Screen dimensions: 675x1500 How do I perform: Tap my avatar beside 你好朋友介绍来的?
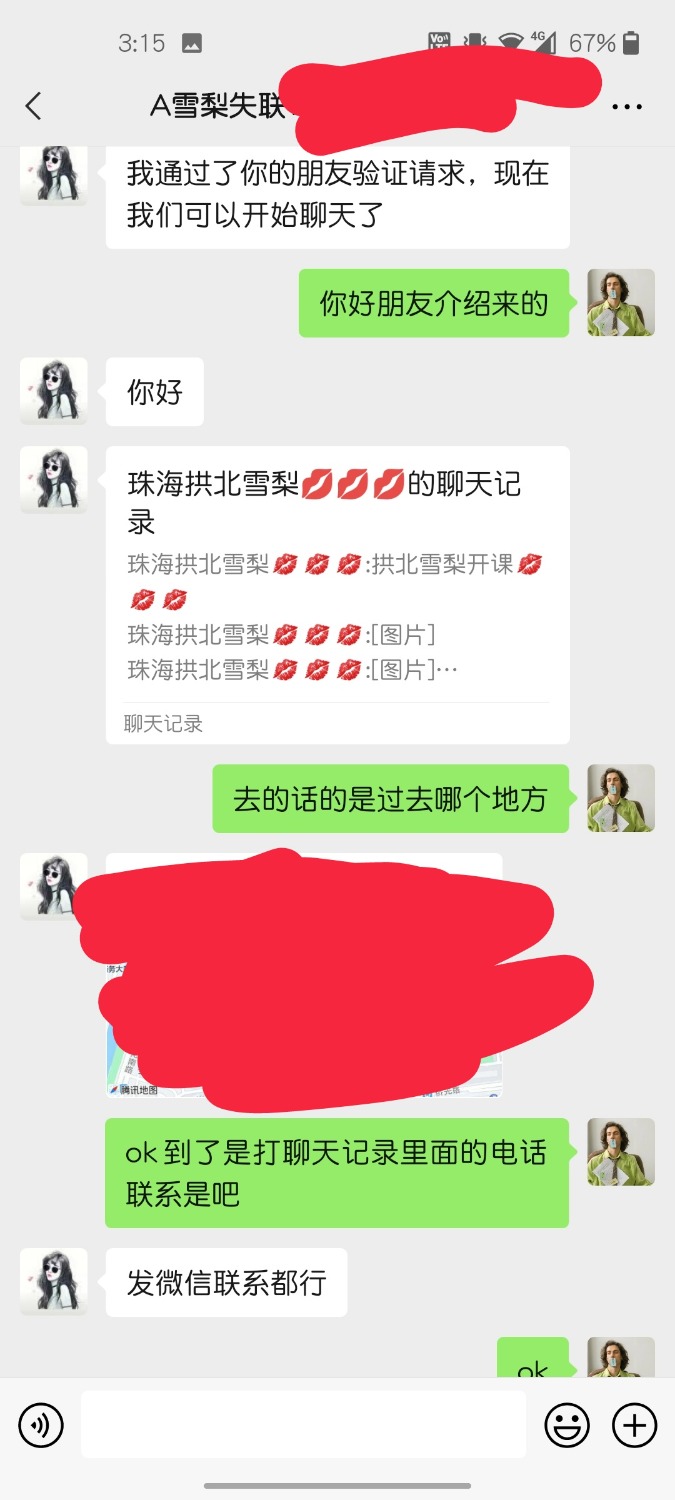point(620,302)
